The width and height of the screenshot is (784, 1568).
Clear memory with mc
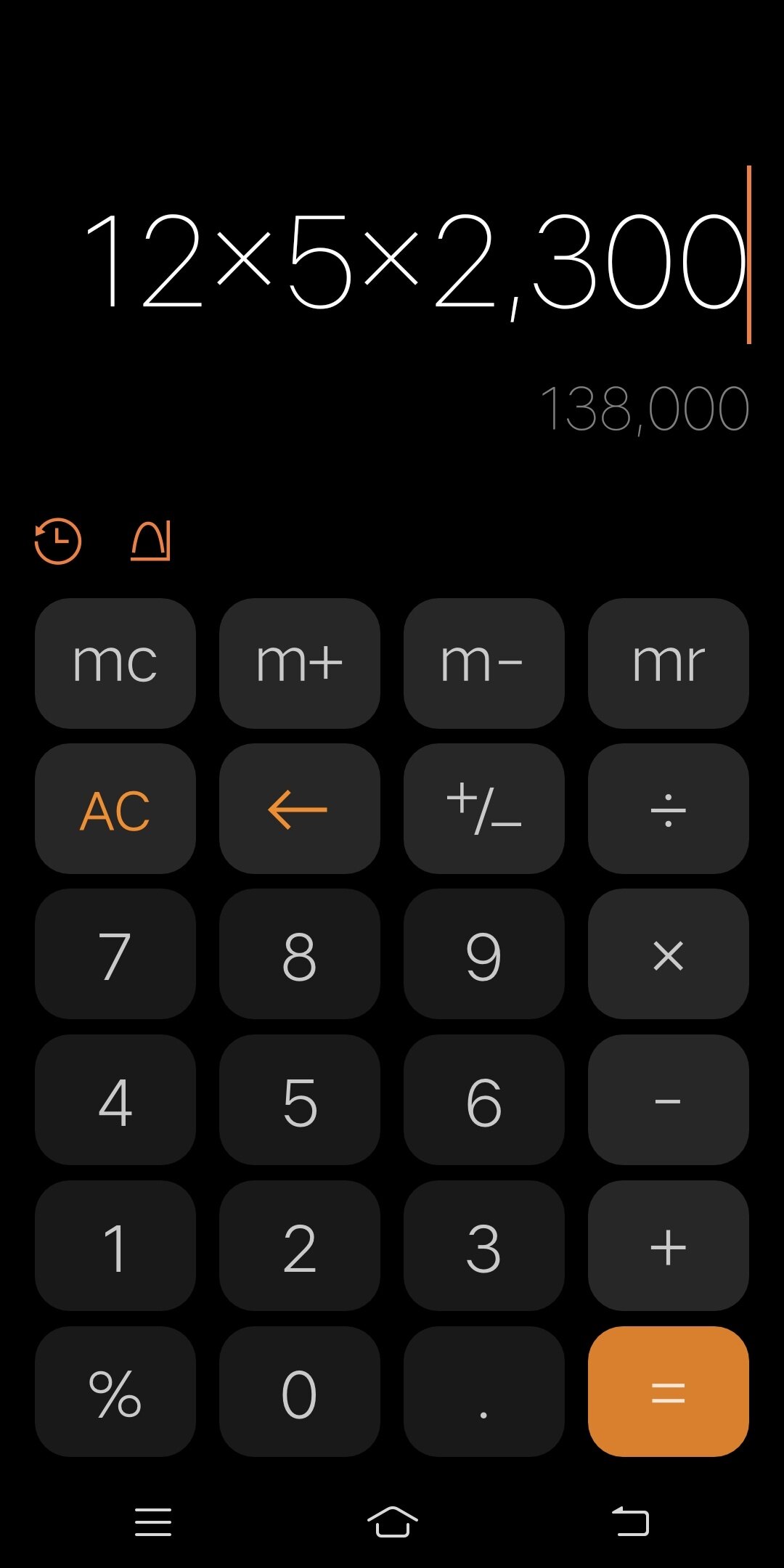pyautogui.click(x=115, y=663)
